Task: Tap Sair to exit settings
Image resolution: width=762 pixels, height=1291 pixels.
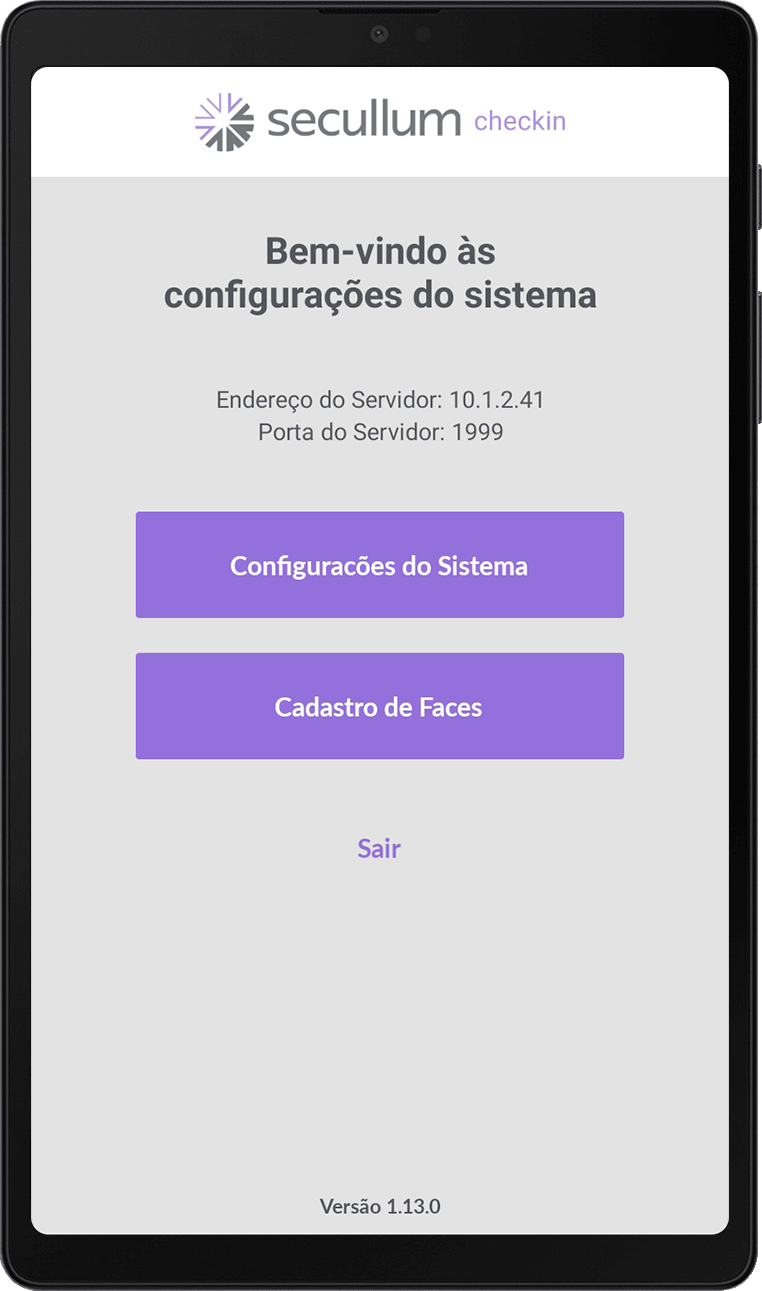Action: (x=379, y=848)
